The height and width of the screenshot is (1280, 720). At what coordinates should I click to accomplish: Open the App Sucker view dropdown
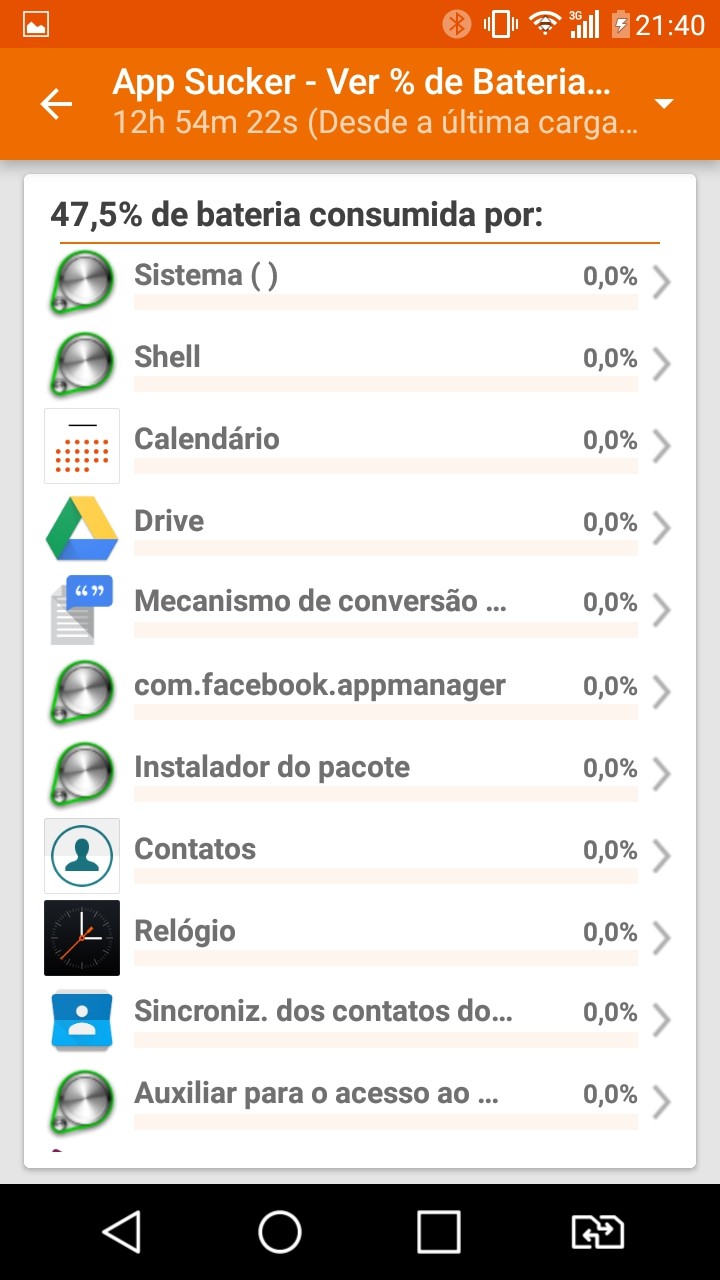663,103
